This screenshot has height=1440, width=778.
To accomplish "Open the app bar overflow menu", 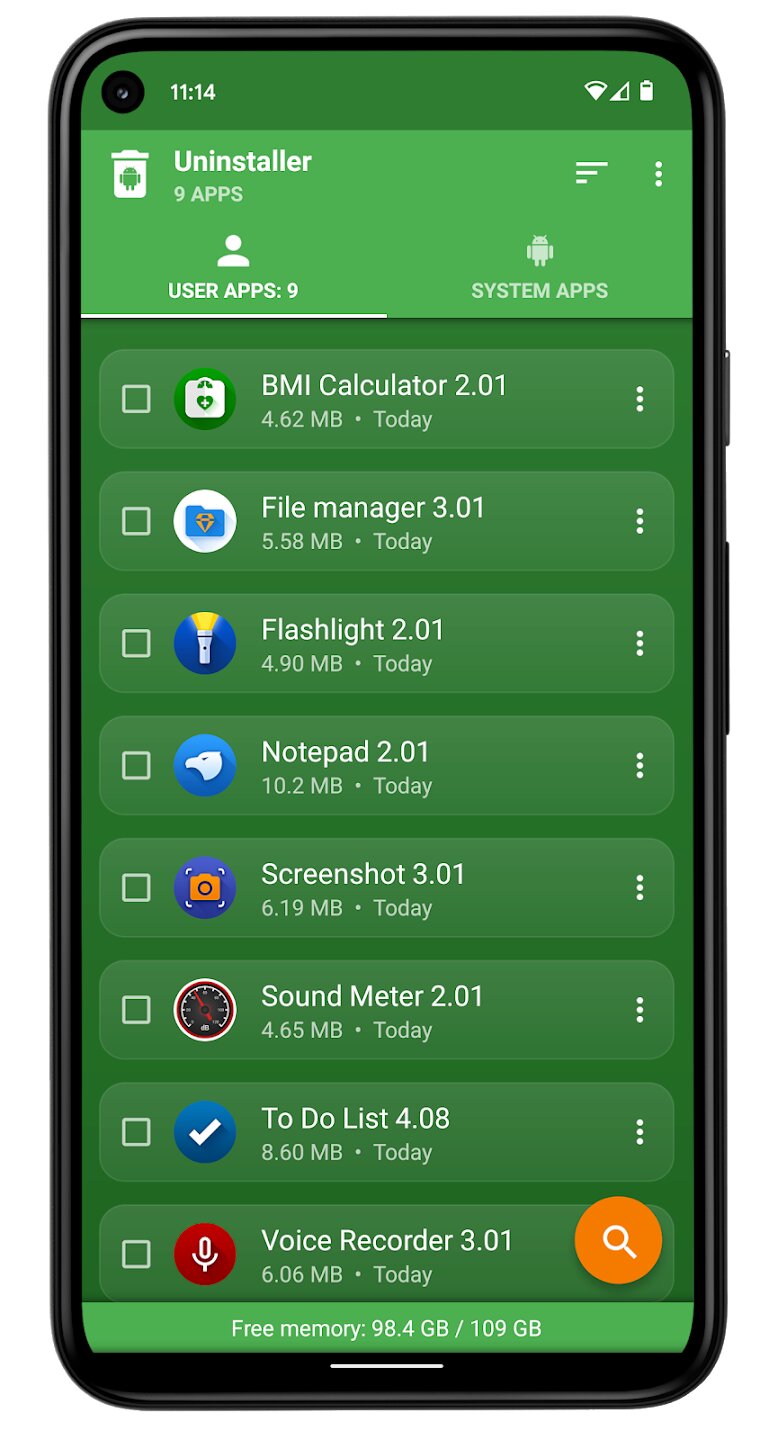I will tap(658, 174).
